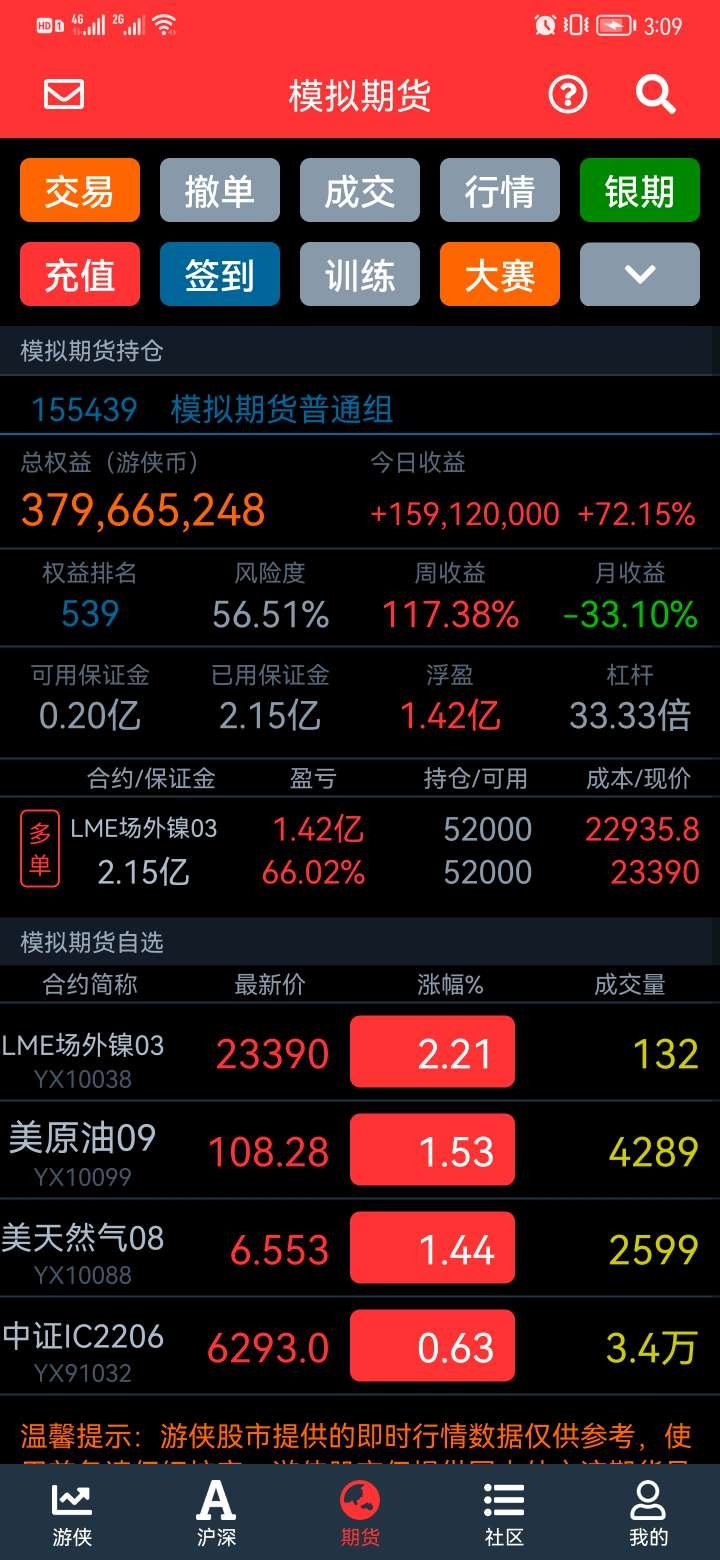
Task: Tap the 撤单 cancel order button
Action: coord(220,190)
